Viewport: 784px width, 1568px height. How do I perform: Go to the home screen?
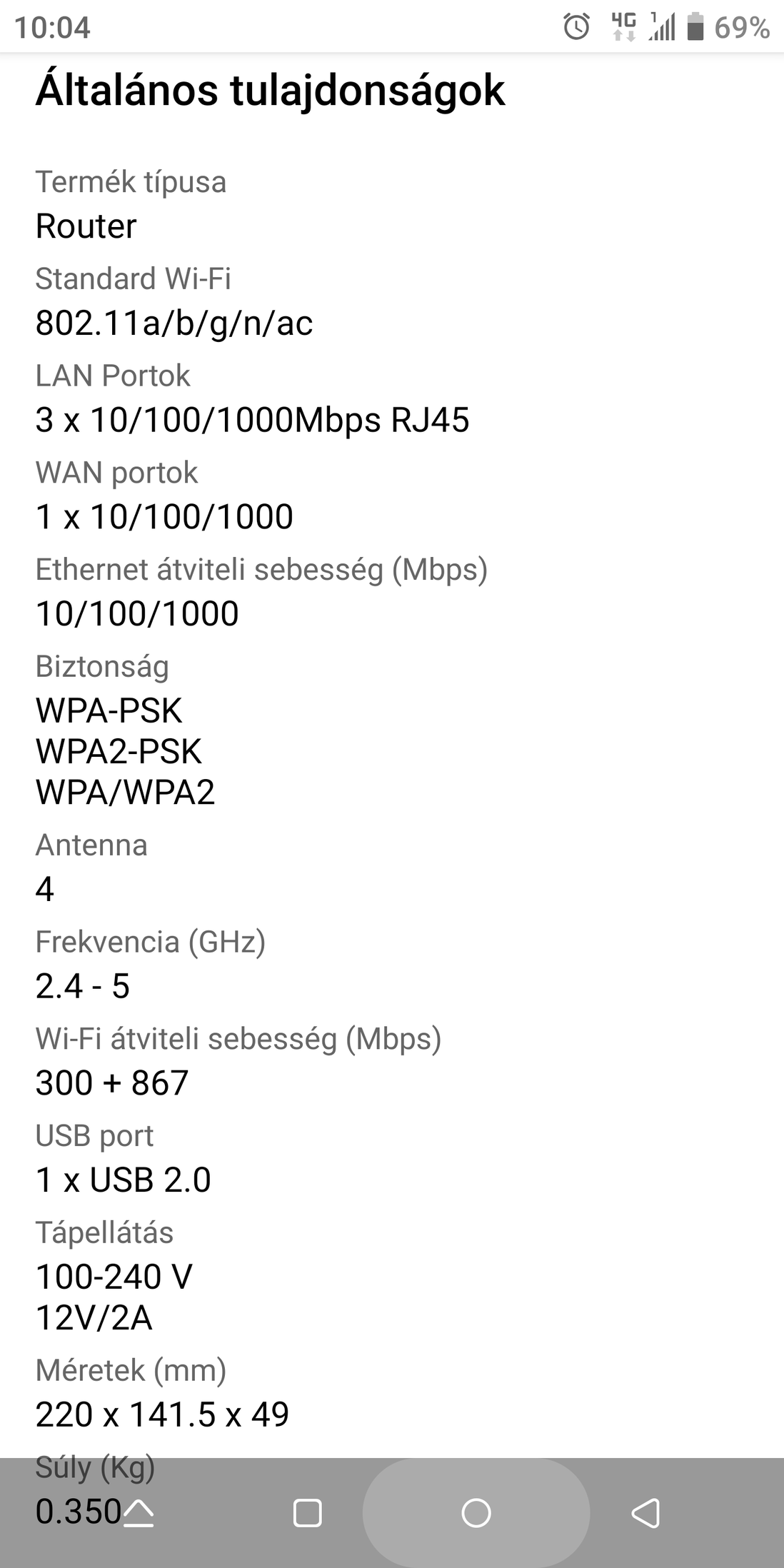tap(476, 1512)
